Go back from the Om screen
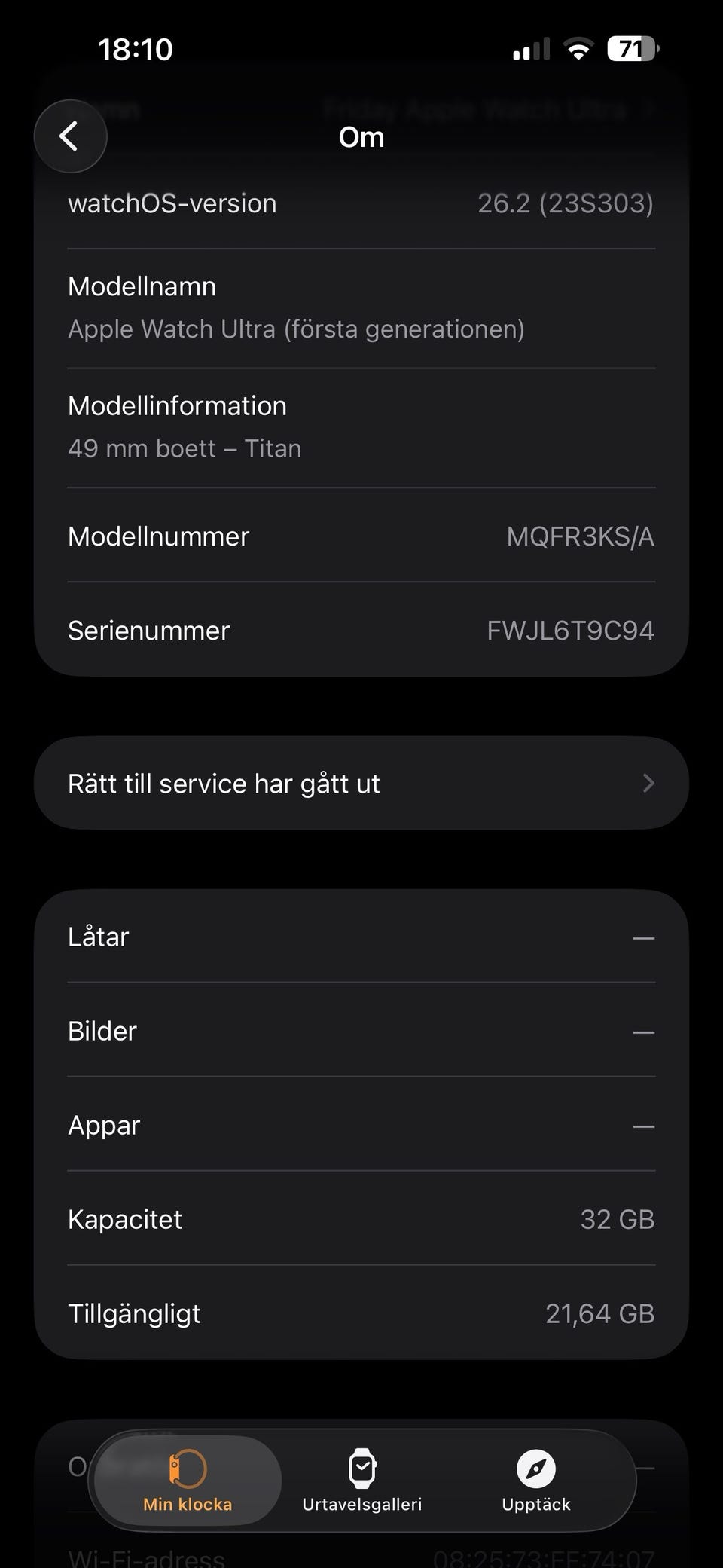Screen dimensions: 723x1568 click(70, 136)
